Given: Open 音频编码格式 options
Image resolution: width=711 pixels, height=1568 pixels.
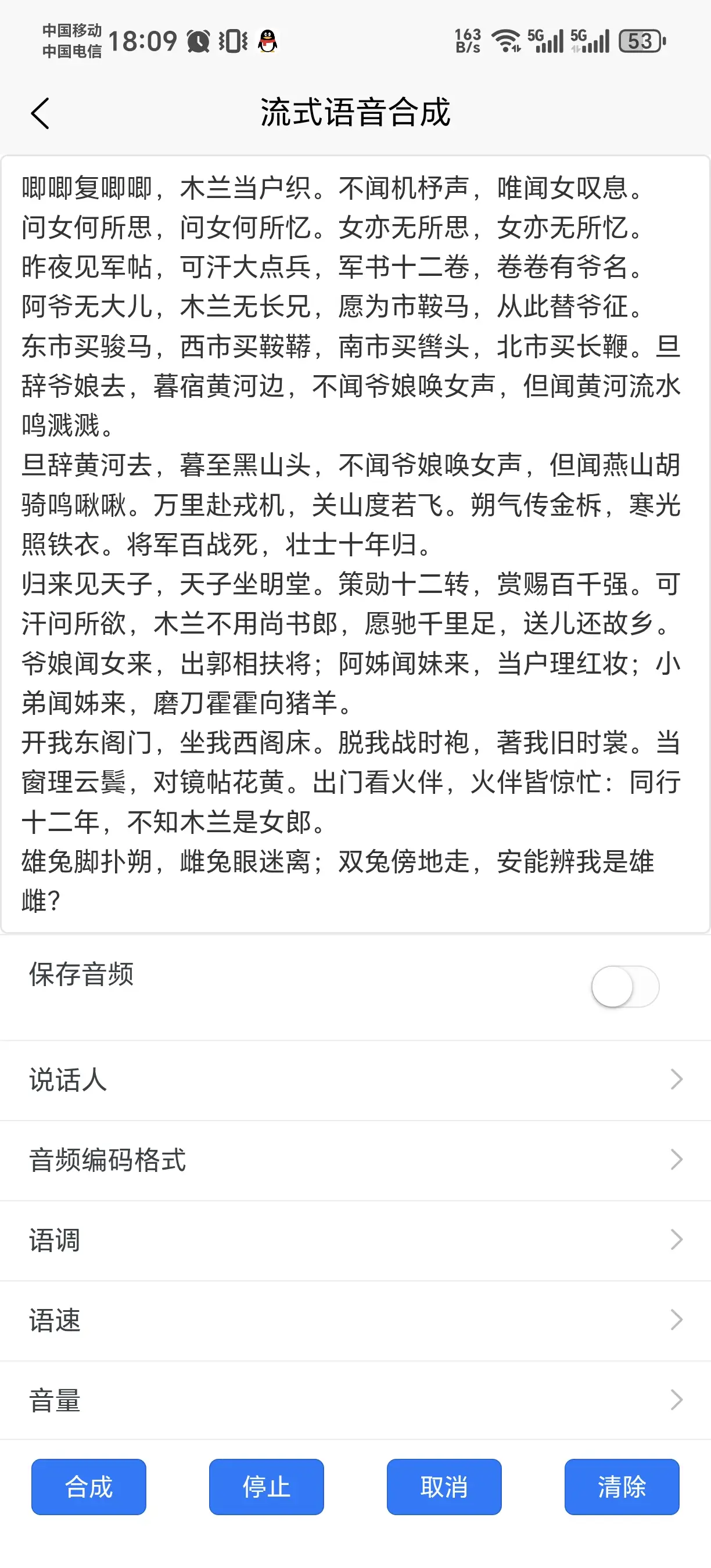Looking at the screenshot, I should [355, 1160].
